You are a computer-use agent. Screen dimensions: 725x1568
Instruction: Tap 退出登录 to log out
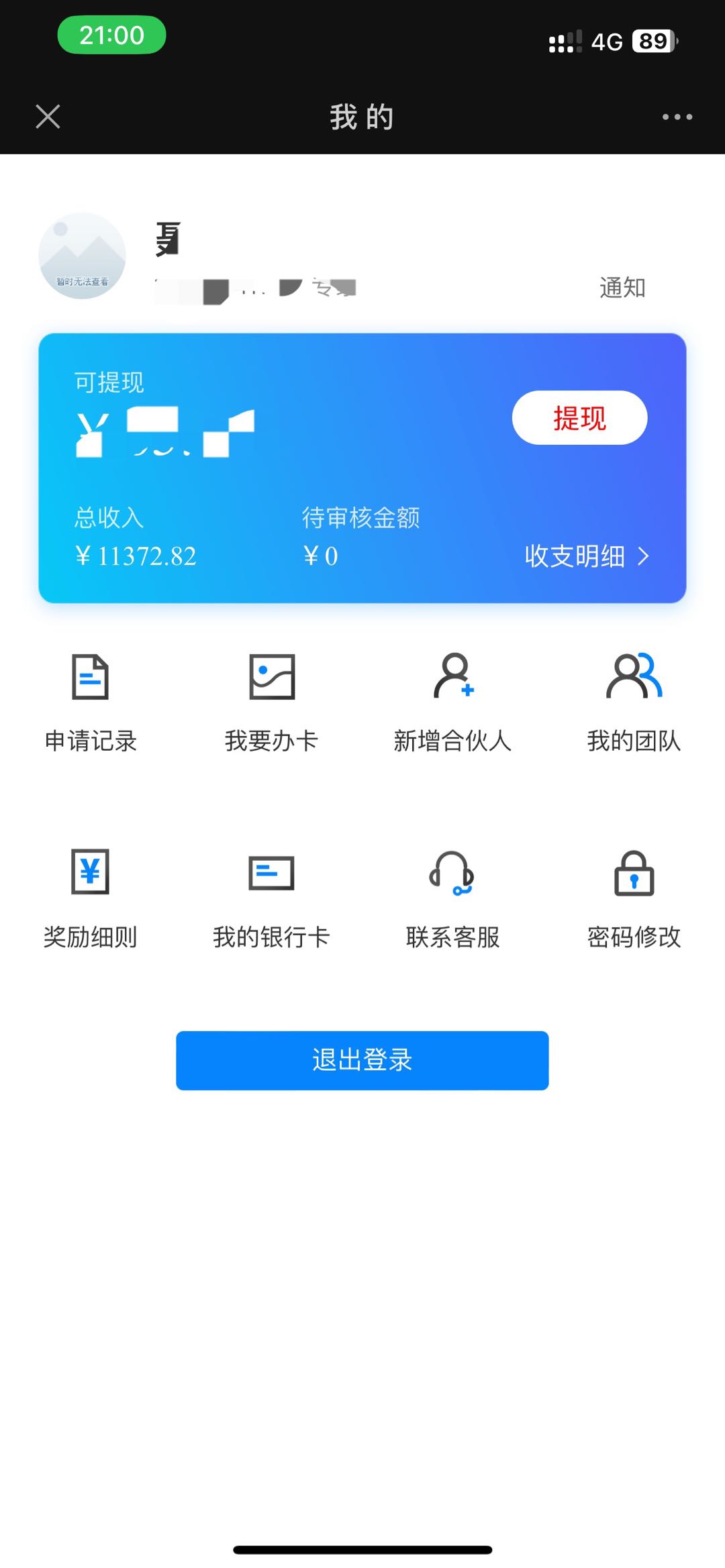tap(362, 1060)
